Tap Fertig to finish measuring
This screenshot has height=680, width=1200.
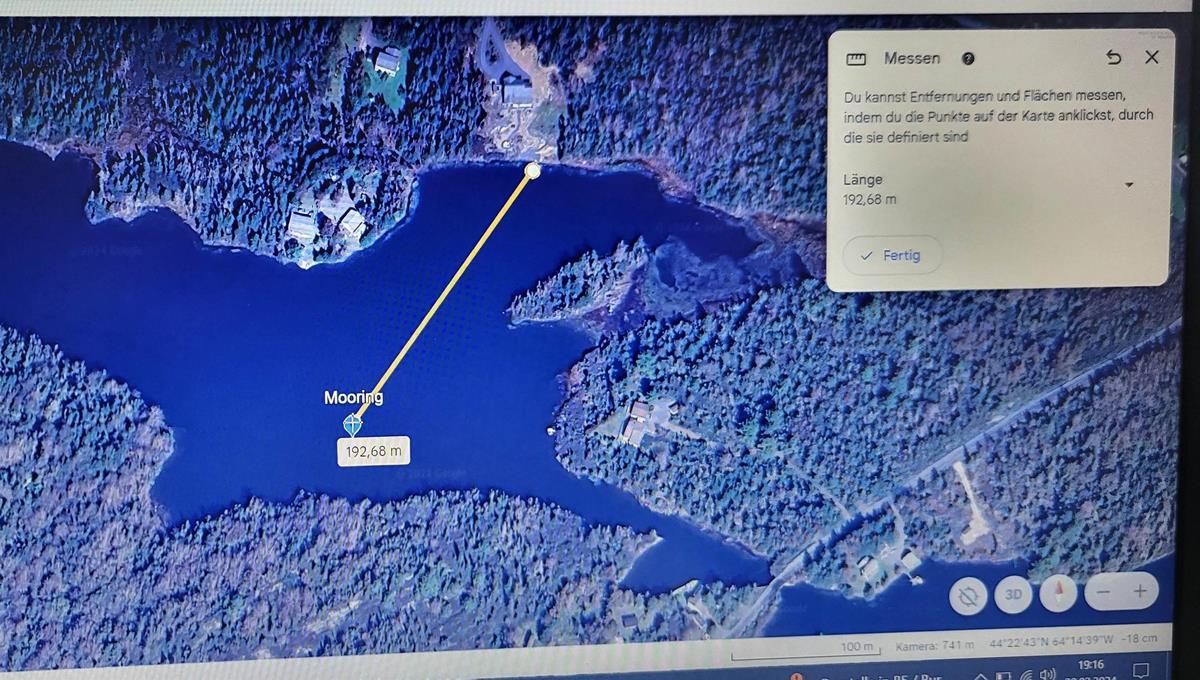(x=892, y=256)
